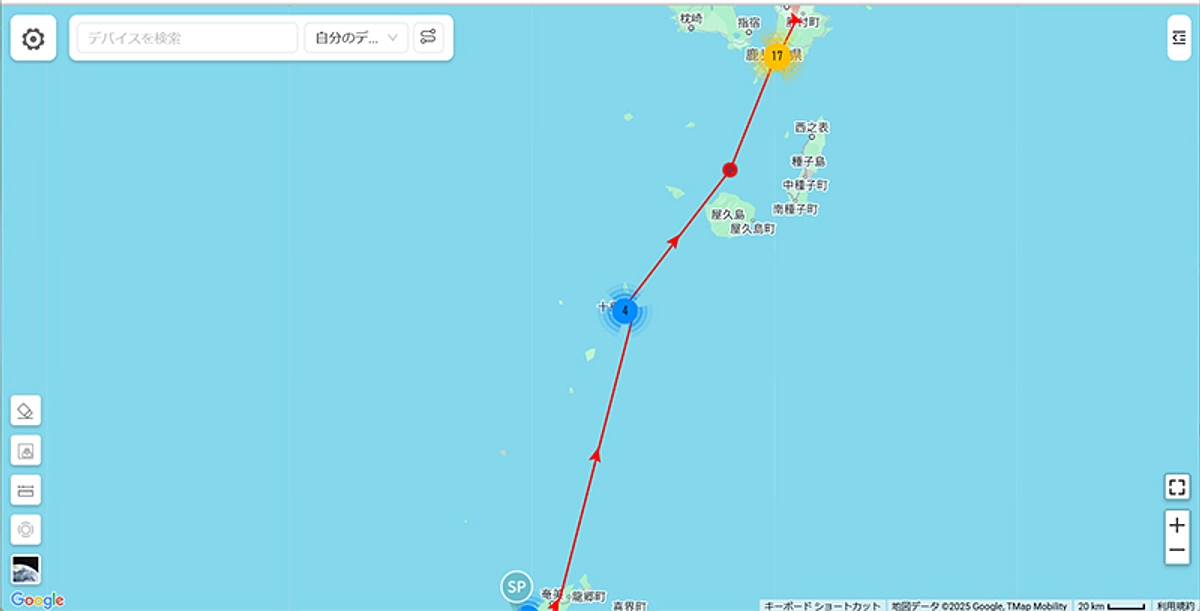The width and height of the screenshot is (1200, 611).
Task: Open the SP device marker
Action: tap(517, 585)
